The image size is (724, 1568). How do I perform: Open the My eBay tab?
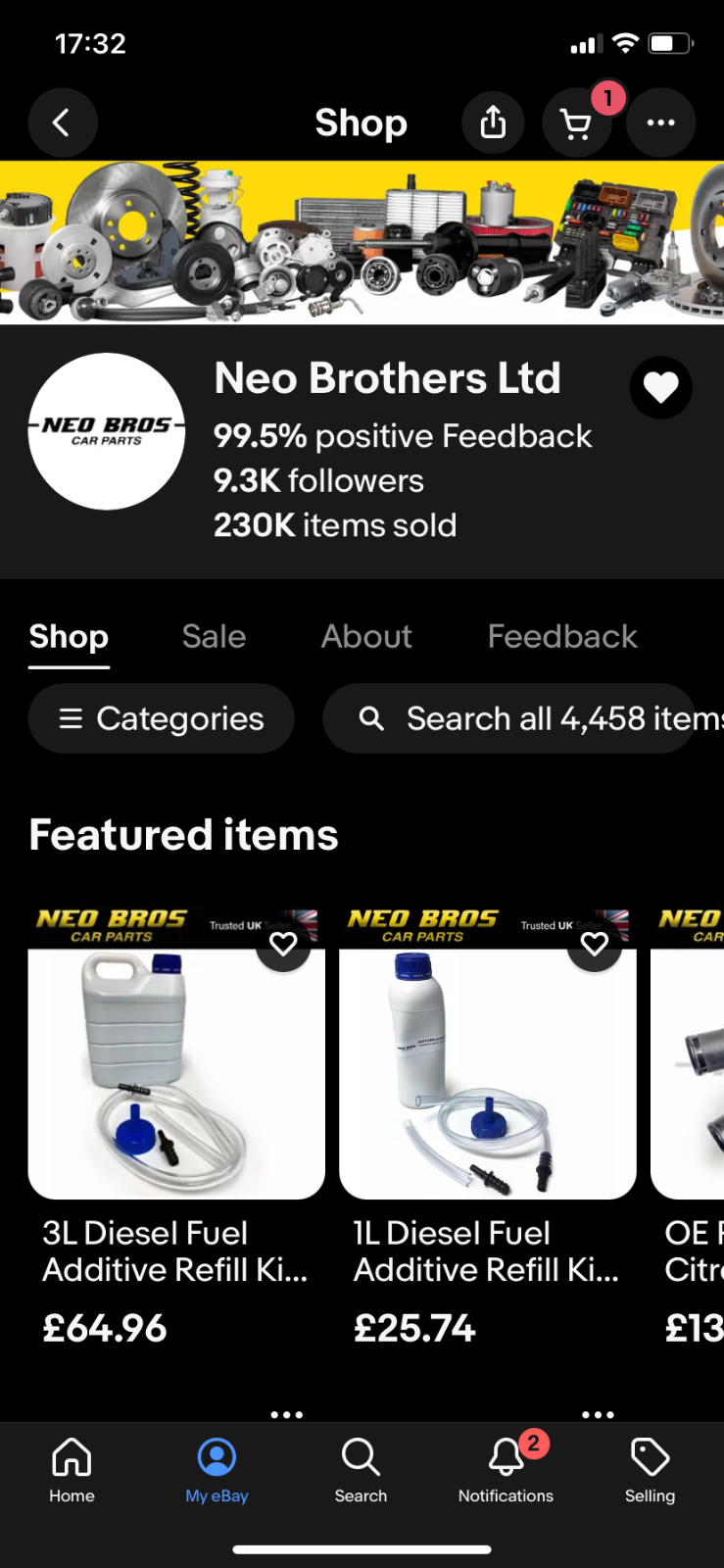coord(217,1470)
